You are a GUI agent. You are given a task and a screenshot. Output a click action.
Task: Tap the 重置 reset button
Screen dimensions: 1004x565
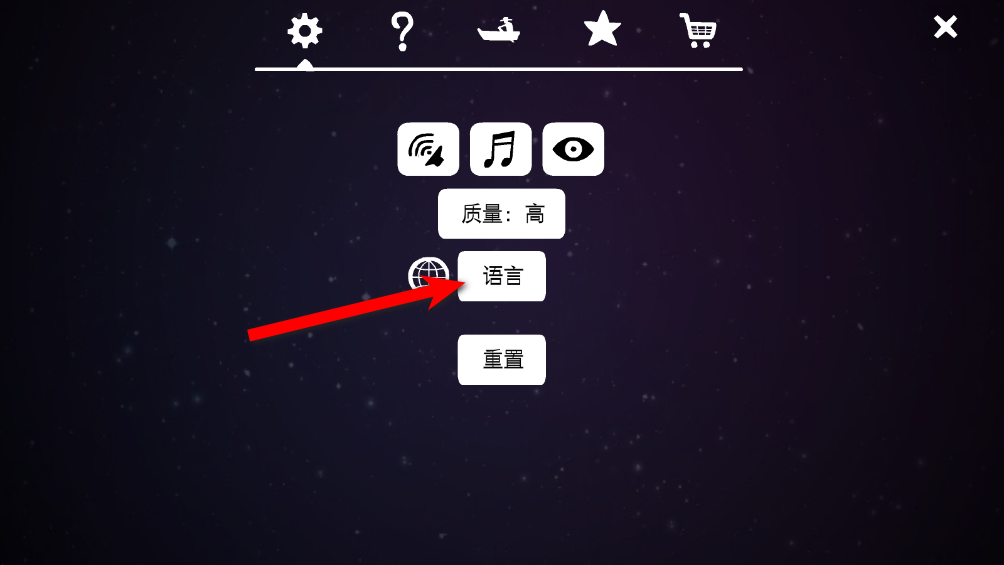click(502, 360)
